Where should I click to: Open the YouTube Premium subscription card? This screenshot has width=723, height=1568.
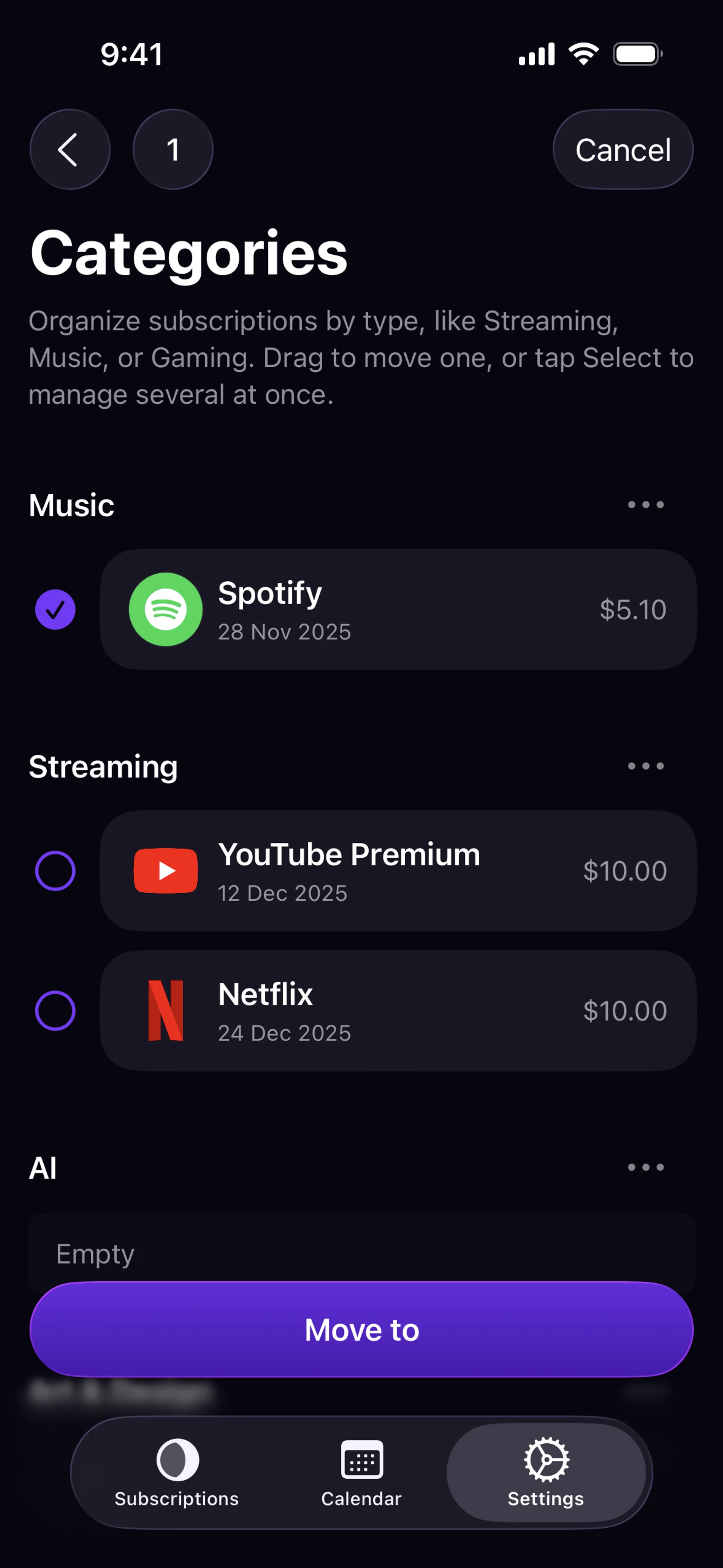click(x=398, y=870)
